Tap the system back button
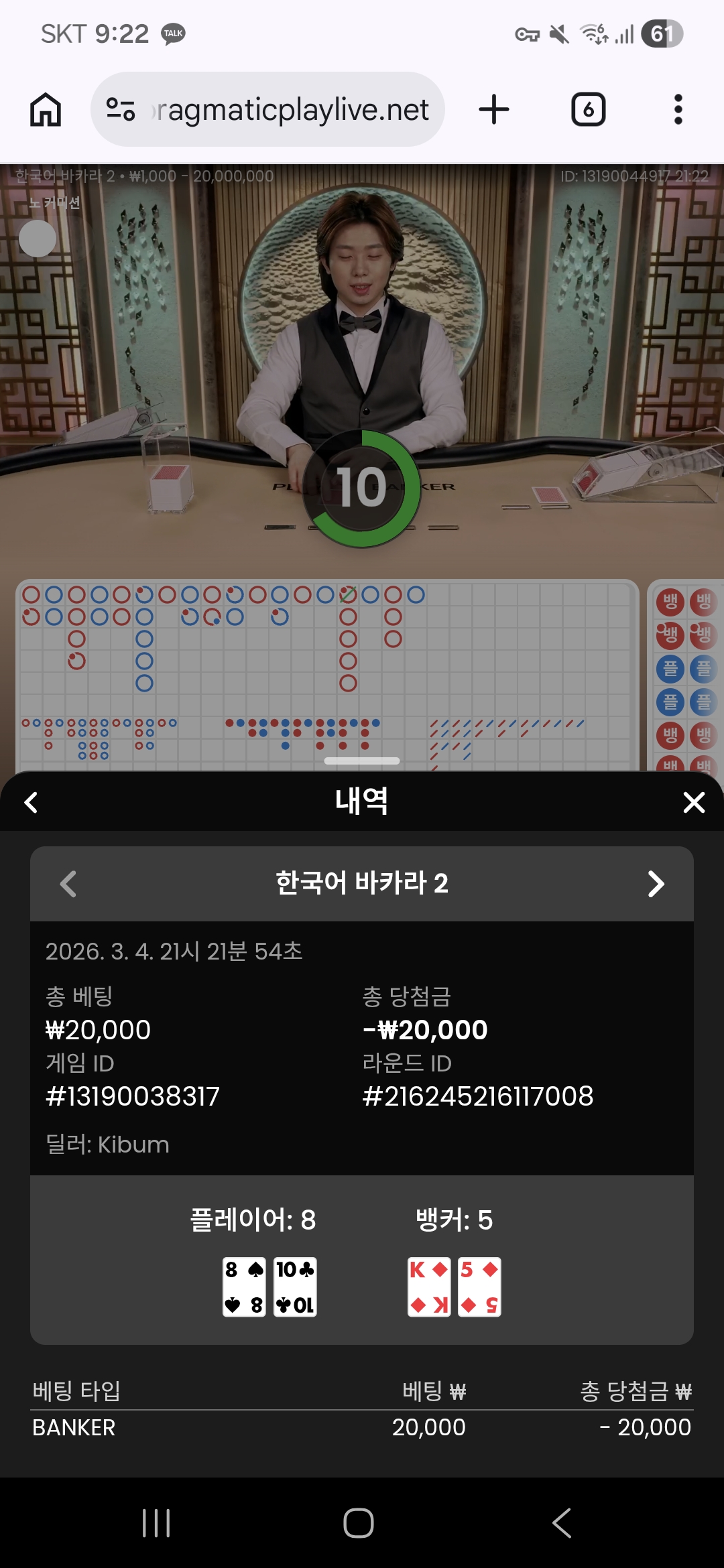Viewport: 724px width, 1568px height. coord(562,1523)
